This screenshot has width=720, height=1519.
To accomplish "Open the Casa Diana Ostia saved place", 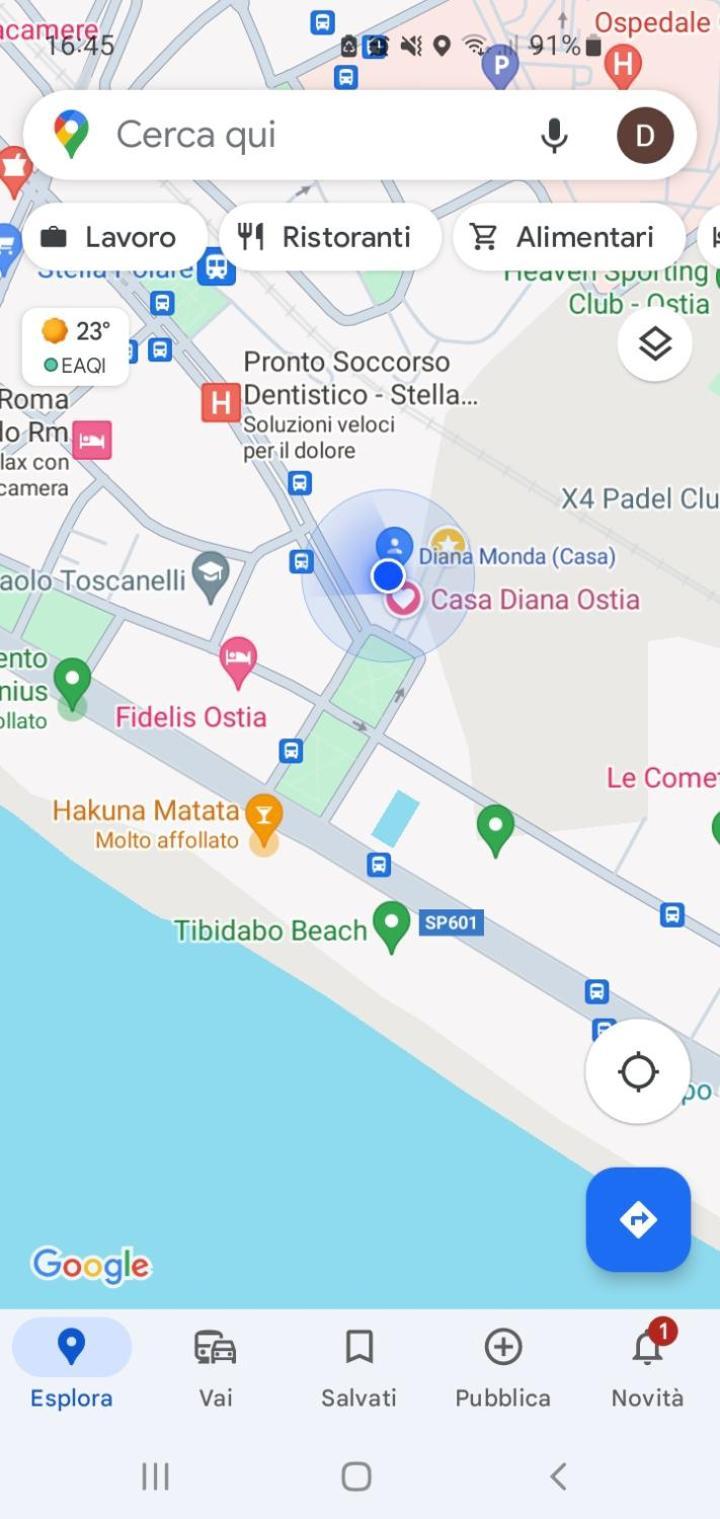I will [404, 600].
